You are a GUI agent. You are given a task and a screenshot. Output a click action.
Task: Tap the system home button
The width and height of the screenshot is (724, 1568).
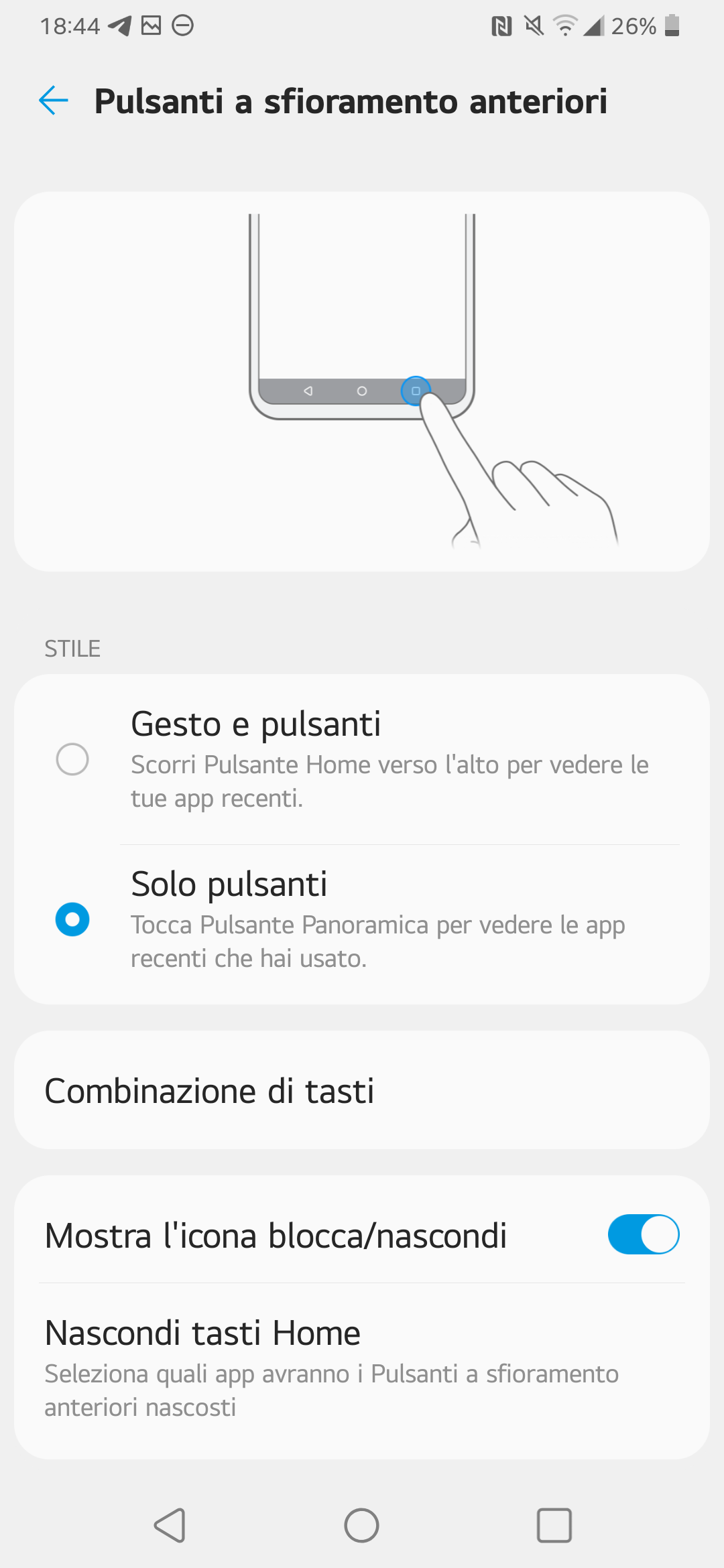tap(361, 1526)
